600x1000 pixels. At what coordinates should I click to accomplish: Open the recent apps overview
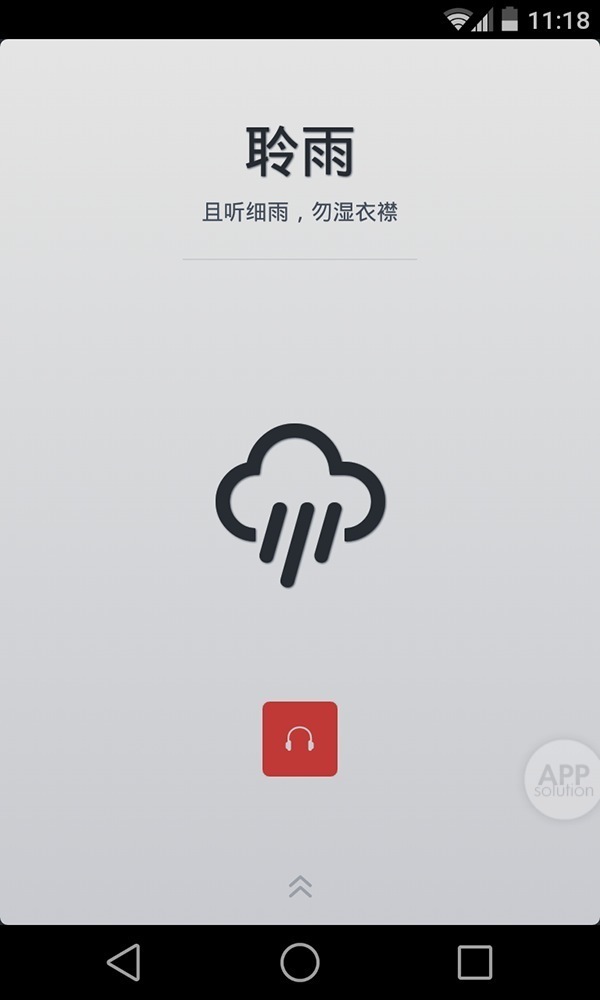point(475,962)
